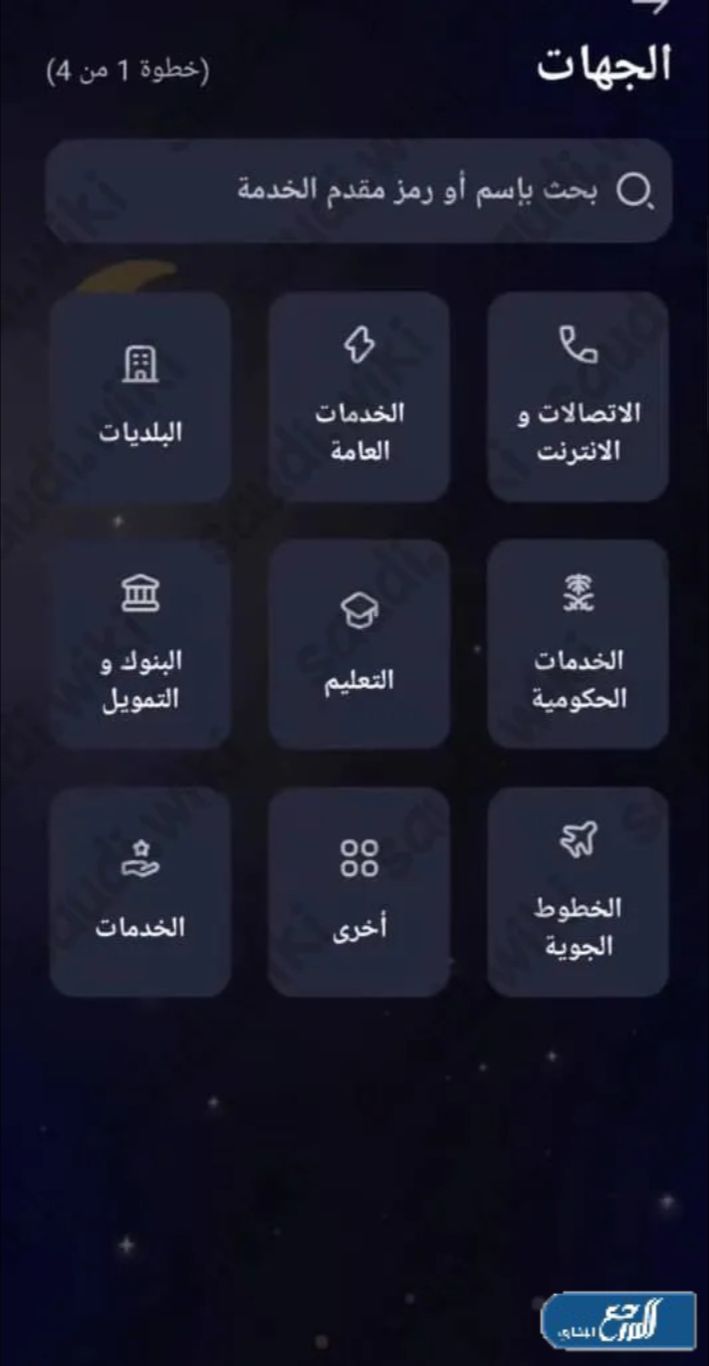Screen dimensions: 709x1366
Task: Choose الخدمات الحكومية category
Action: click(x=578, y=644)
